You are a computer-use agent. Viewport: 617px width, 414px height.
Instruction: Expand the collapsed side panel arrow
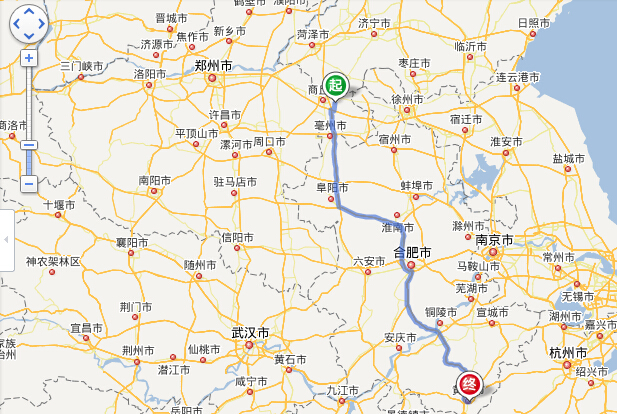(5, 240)
